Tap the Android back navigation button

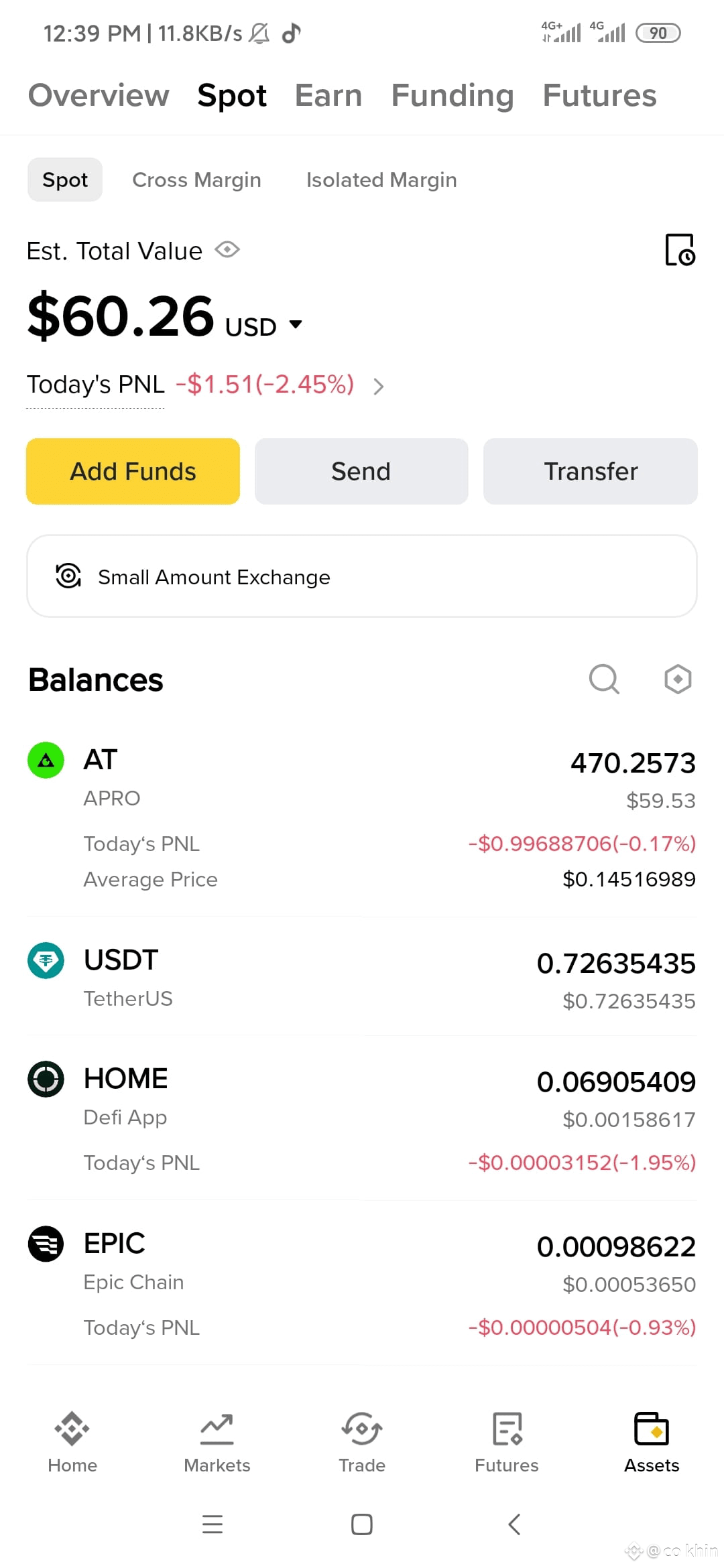click(x=514, y=1524)
